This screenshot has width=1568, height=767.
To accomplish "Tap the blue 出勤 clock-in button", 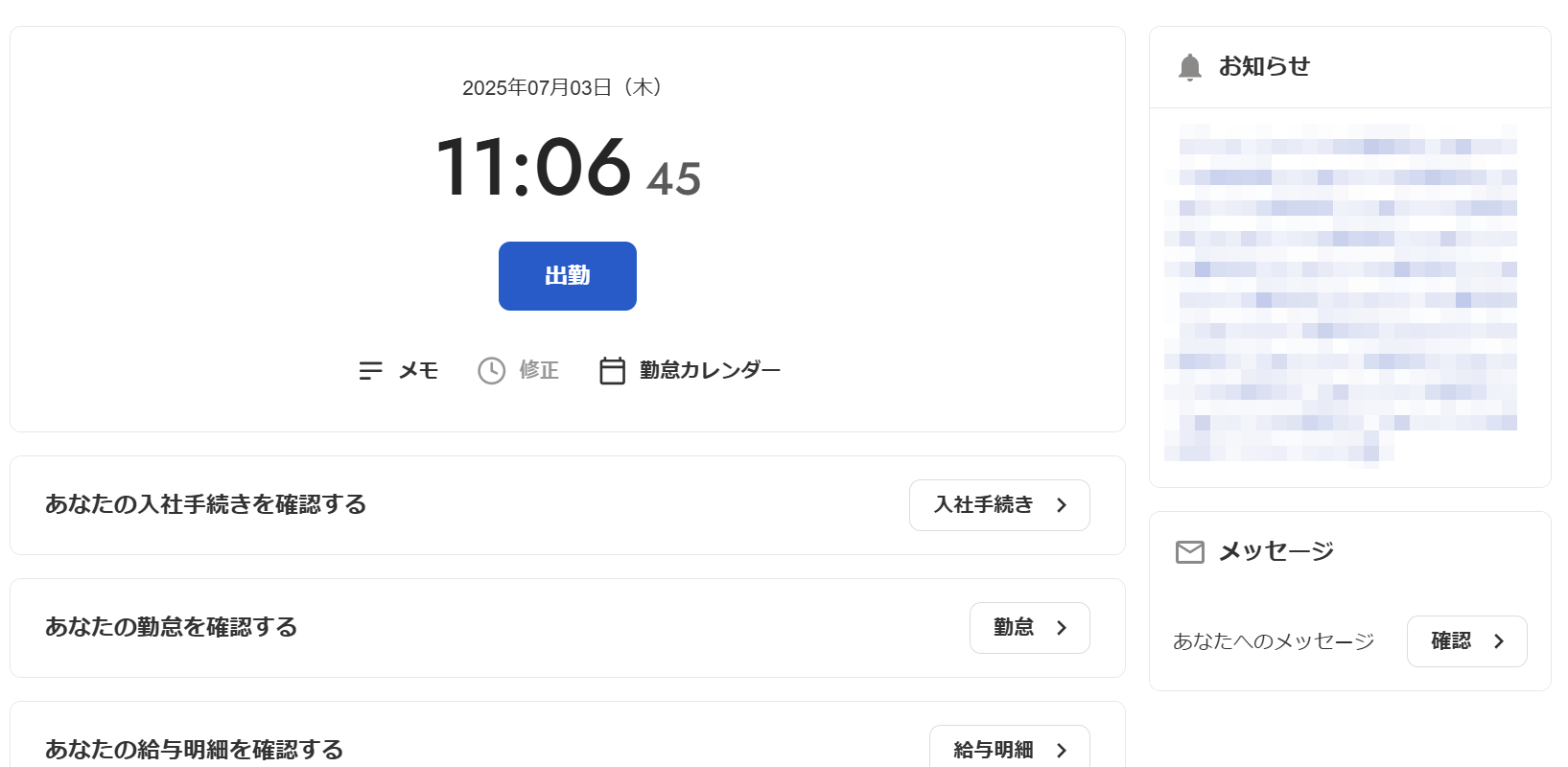I will (x=567, y=276).
